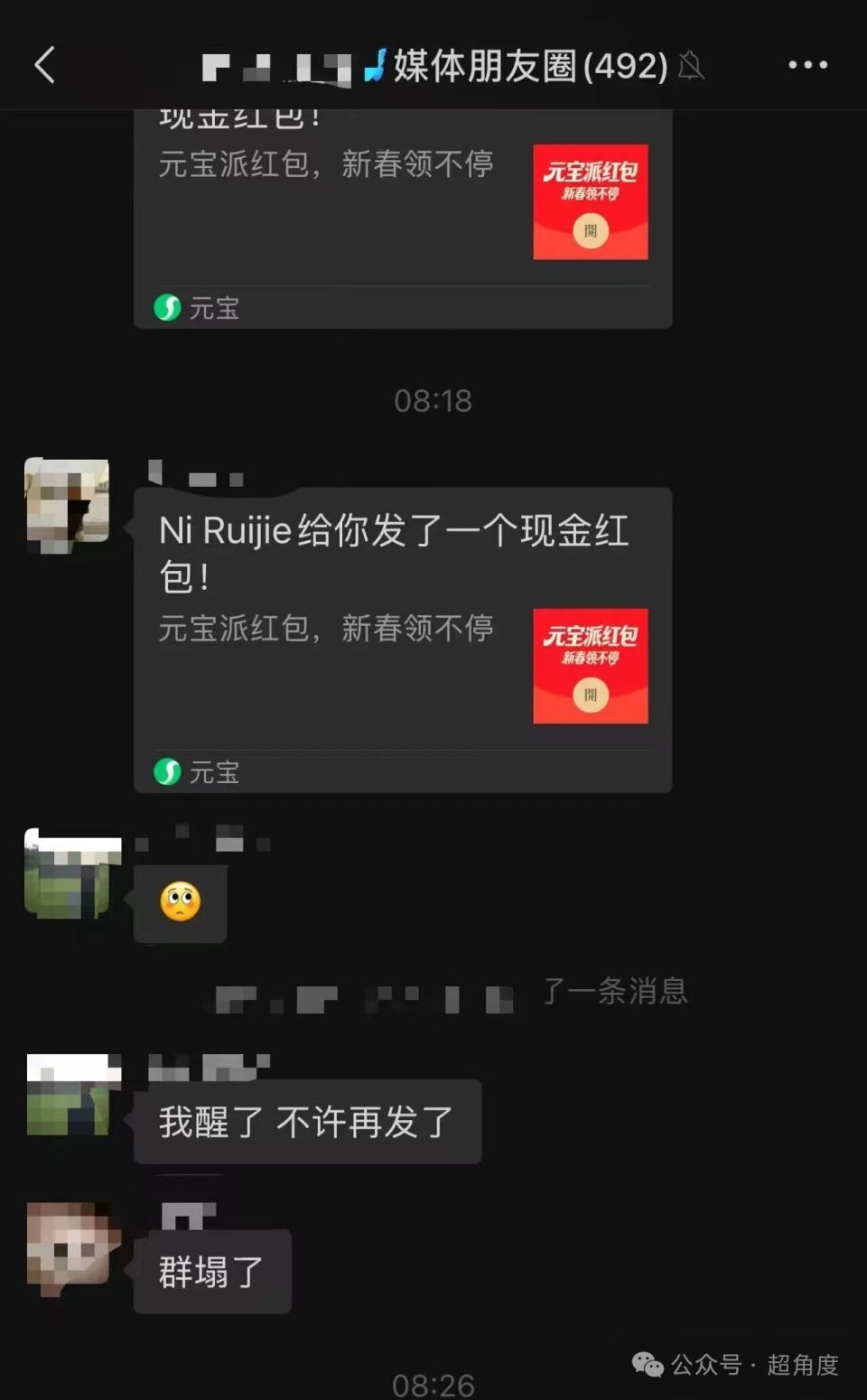Tap the back arrow to leave the chat

pyautogui.click(x=45, y=65)
